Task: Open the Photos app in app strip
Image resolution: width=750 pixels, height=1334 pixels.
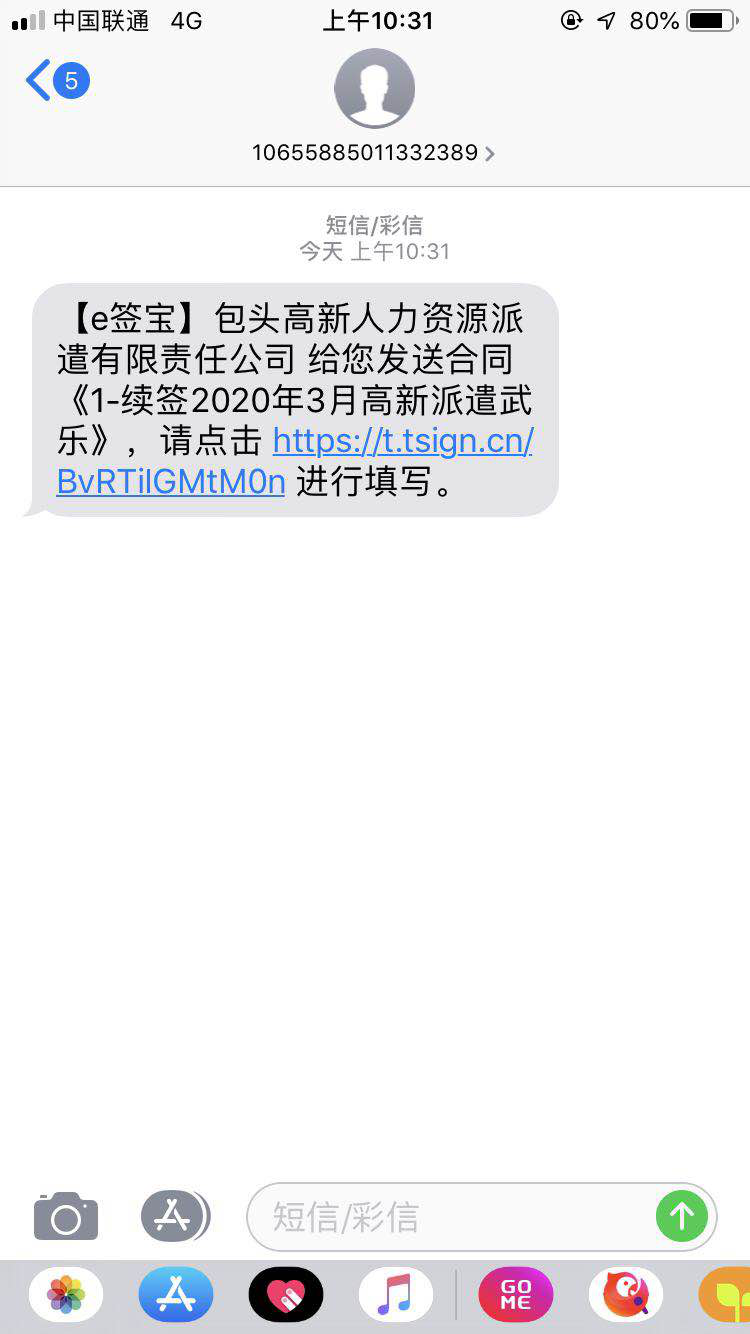Action: [66, 1295]
